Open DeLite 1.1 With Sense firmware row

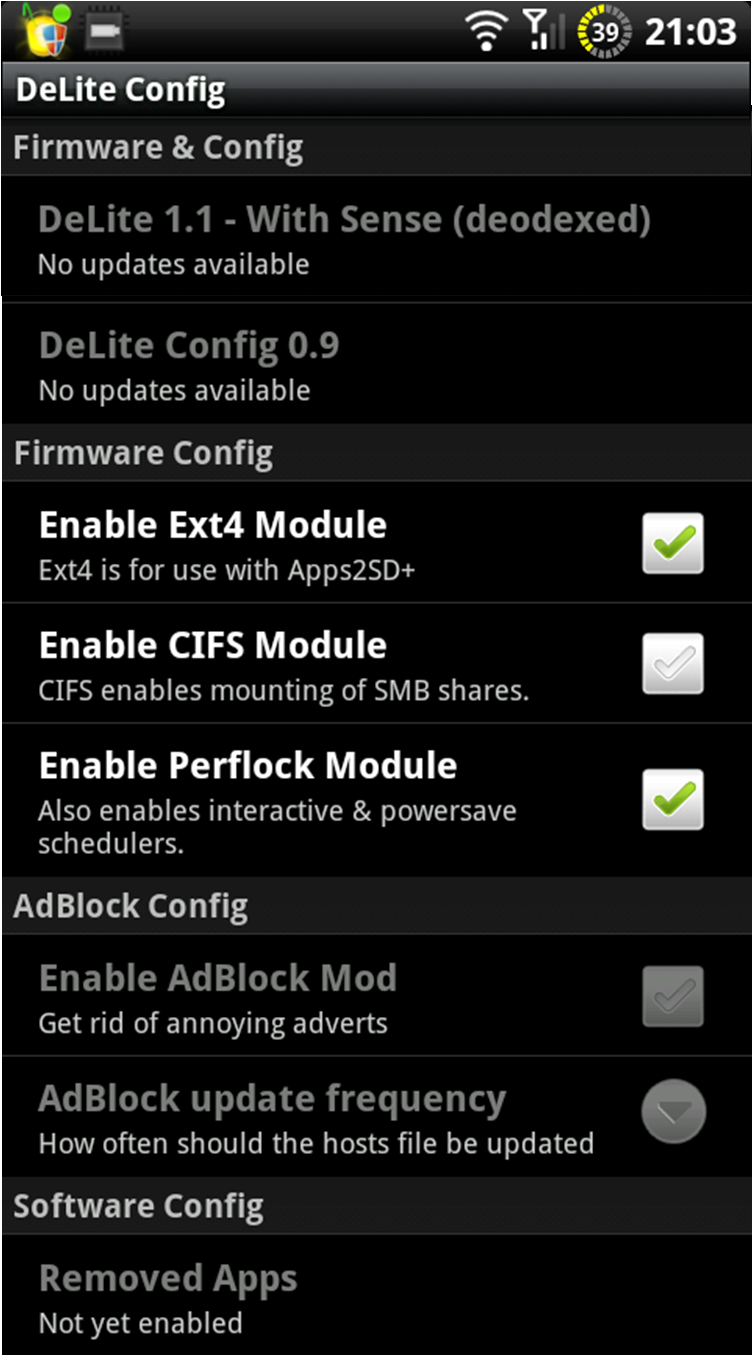(376, 238)
